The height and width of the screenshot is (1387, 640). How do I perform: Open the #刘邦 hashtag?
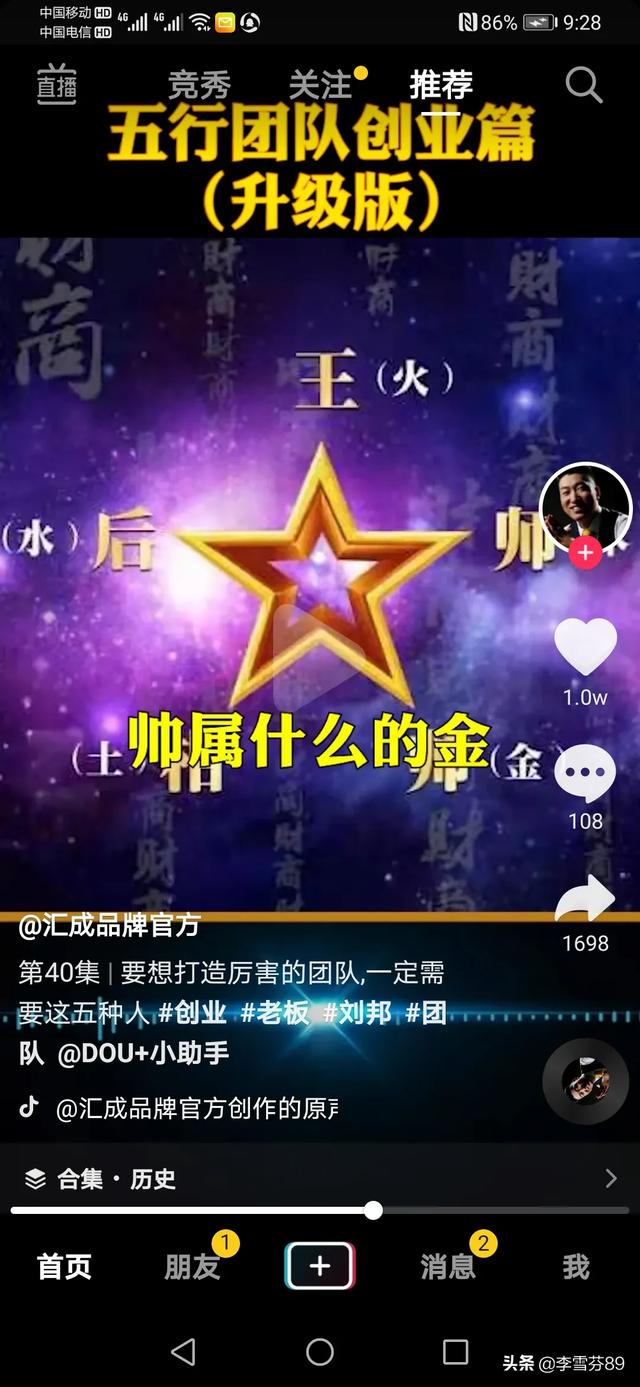pyautogui.click(x=357, y=1013)
